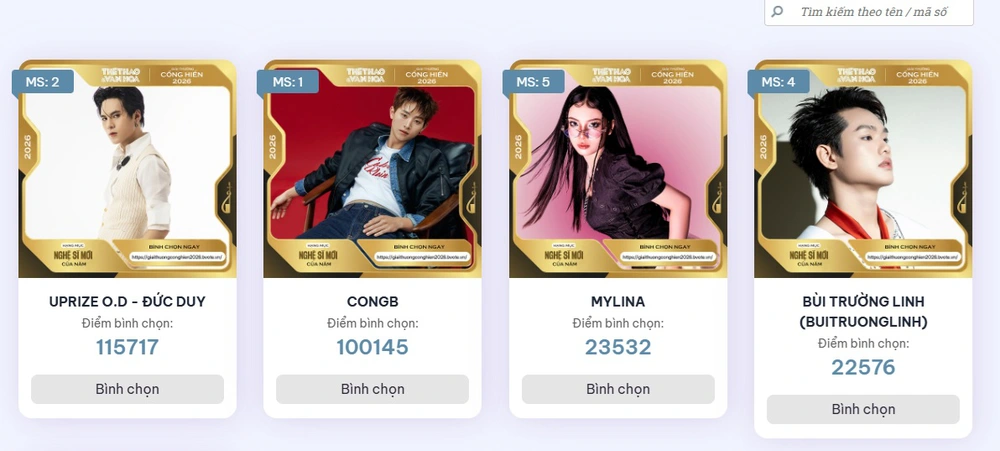View MYLINA candidate photo card

point(618,170)
